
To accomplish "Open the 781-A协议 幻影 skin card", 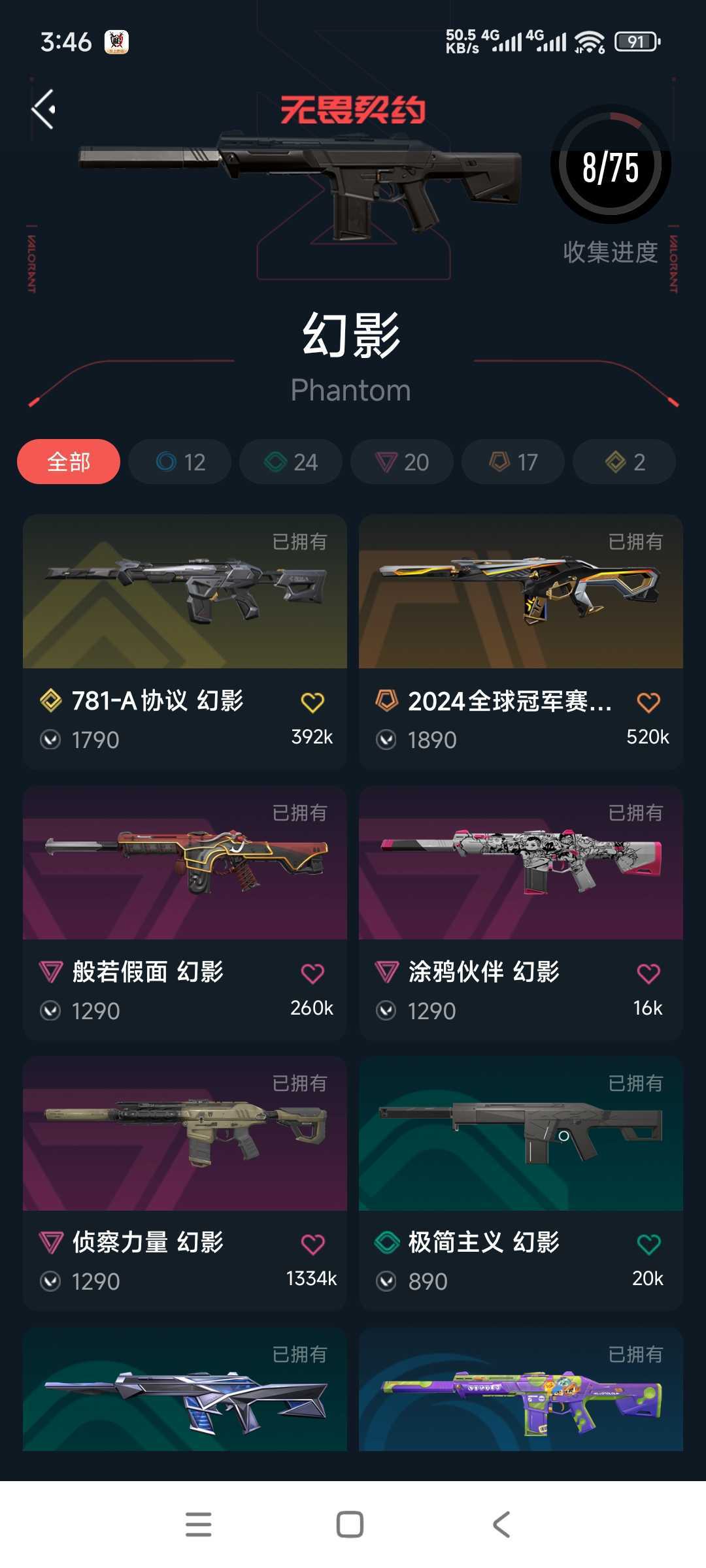I will tap(184, 592).
